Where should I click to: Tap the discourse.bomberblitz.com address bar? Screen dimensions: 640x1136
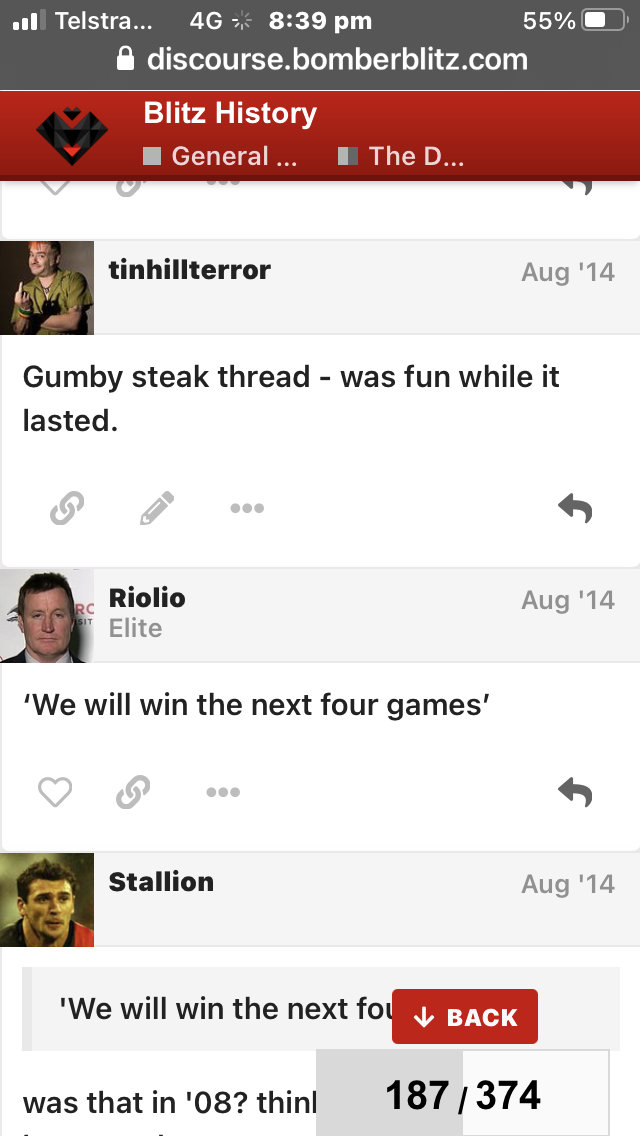(322, 59)
